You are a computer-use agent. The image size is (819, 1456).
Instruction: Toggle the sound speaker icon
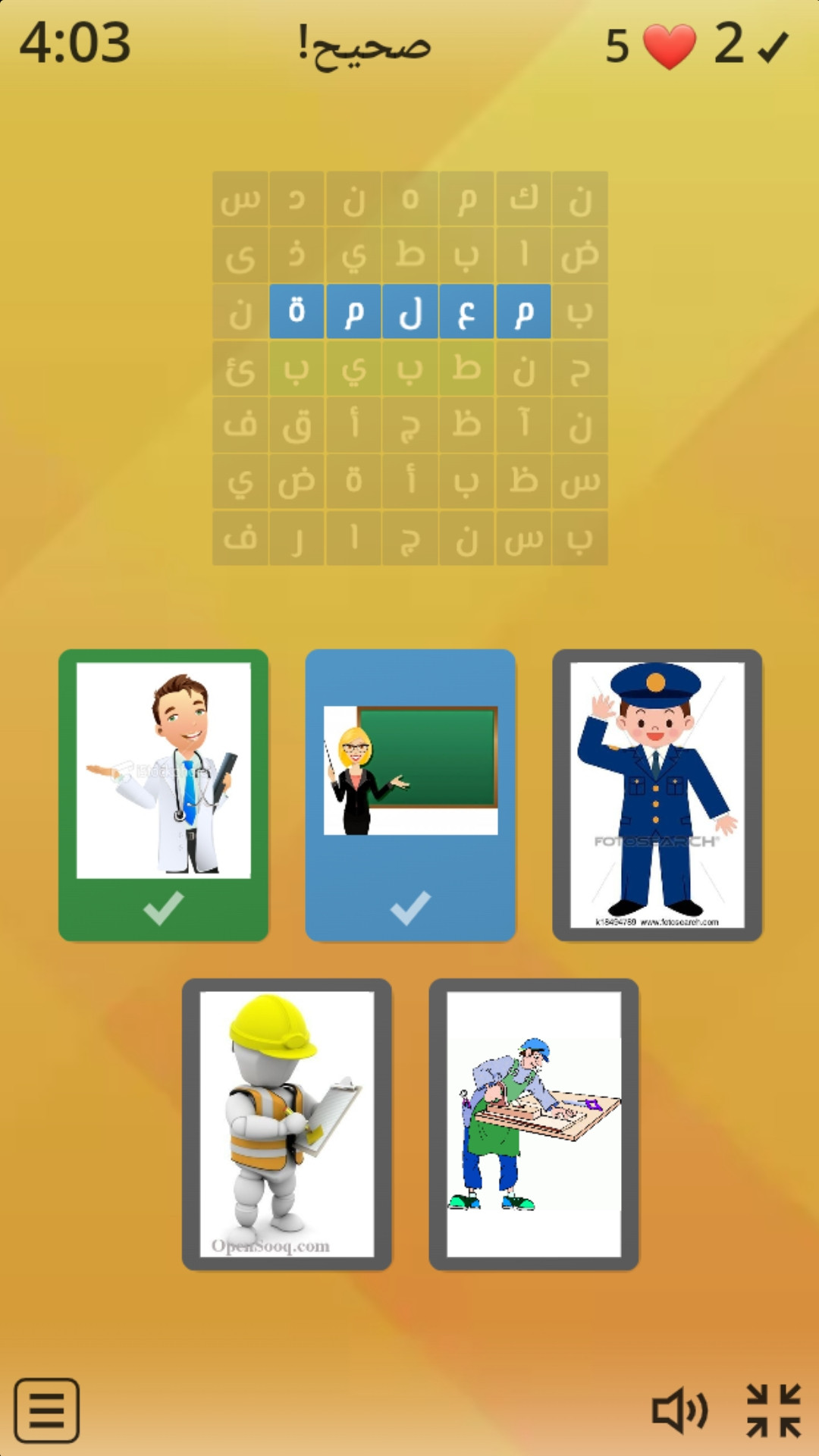[x=679, y=1410]
